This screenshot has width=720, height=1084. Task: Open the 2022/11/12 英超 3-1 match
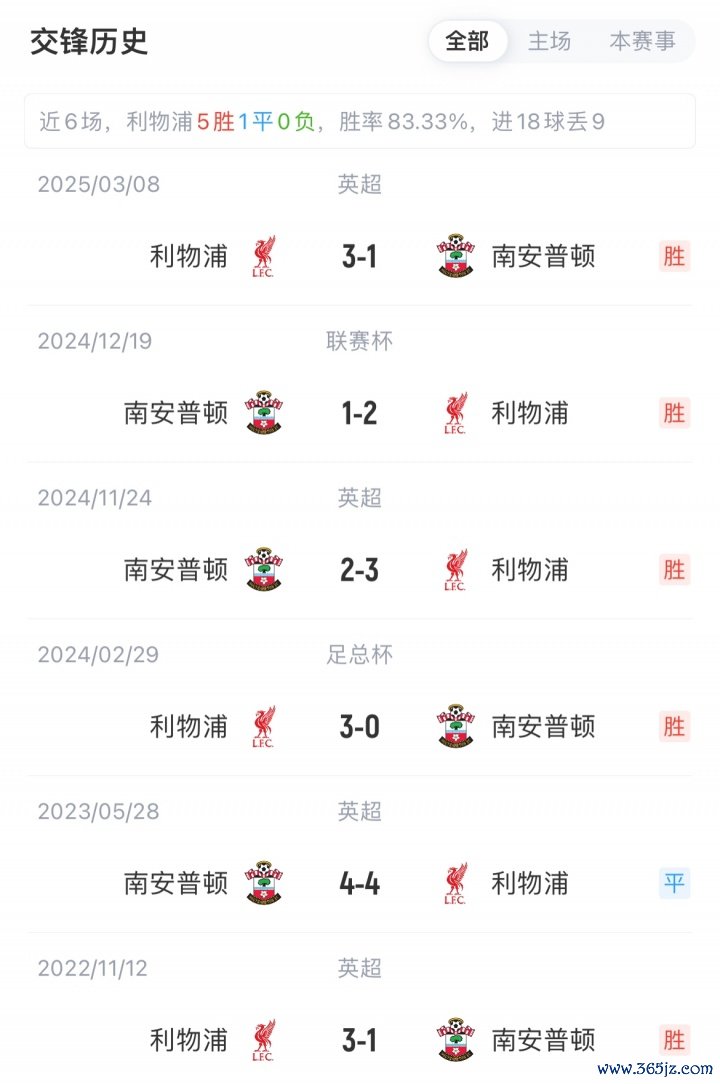click(x=359, y=1040)
